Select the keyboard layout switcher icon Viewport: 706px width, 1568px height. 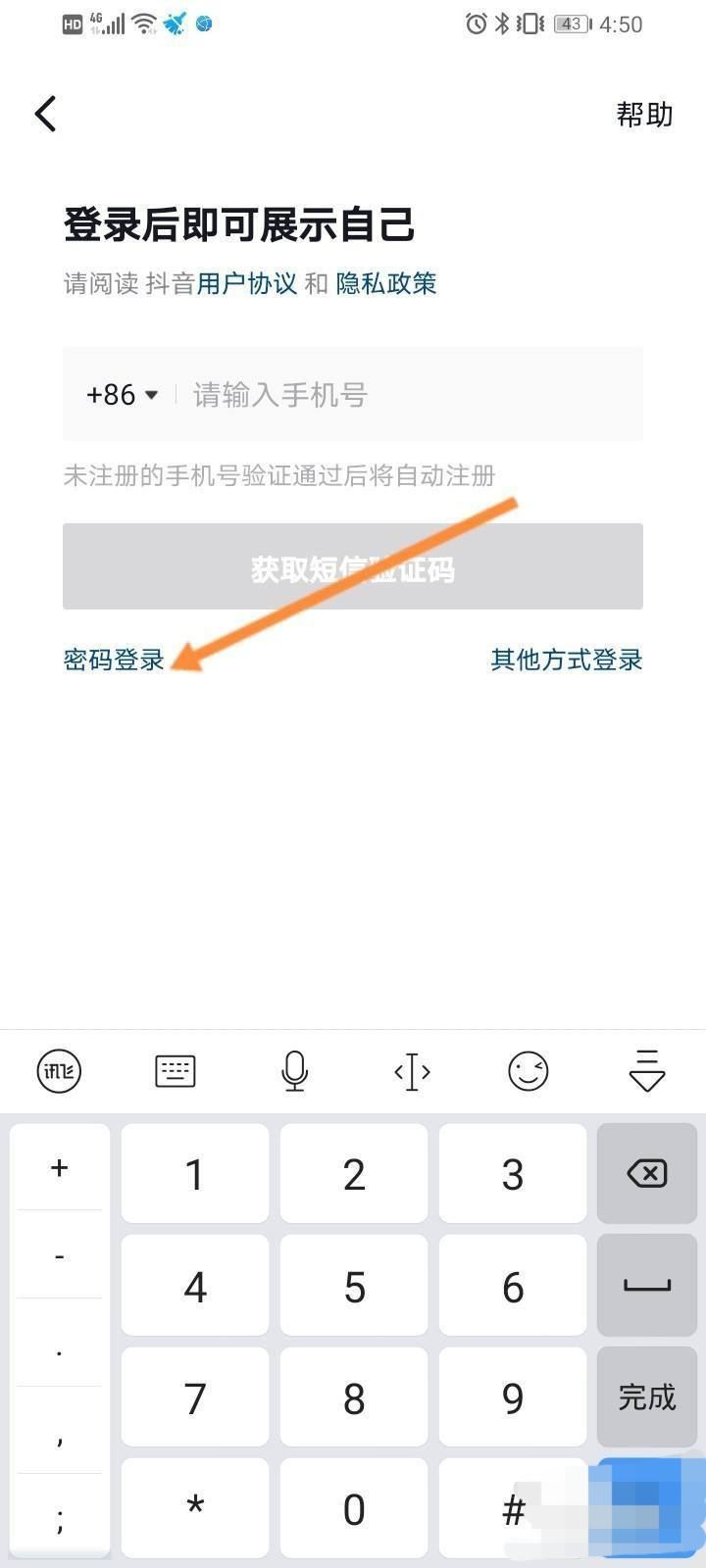(175, 1071)
